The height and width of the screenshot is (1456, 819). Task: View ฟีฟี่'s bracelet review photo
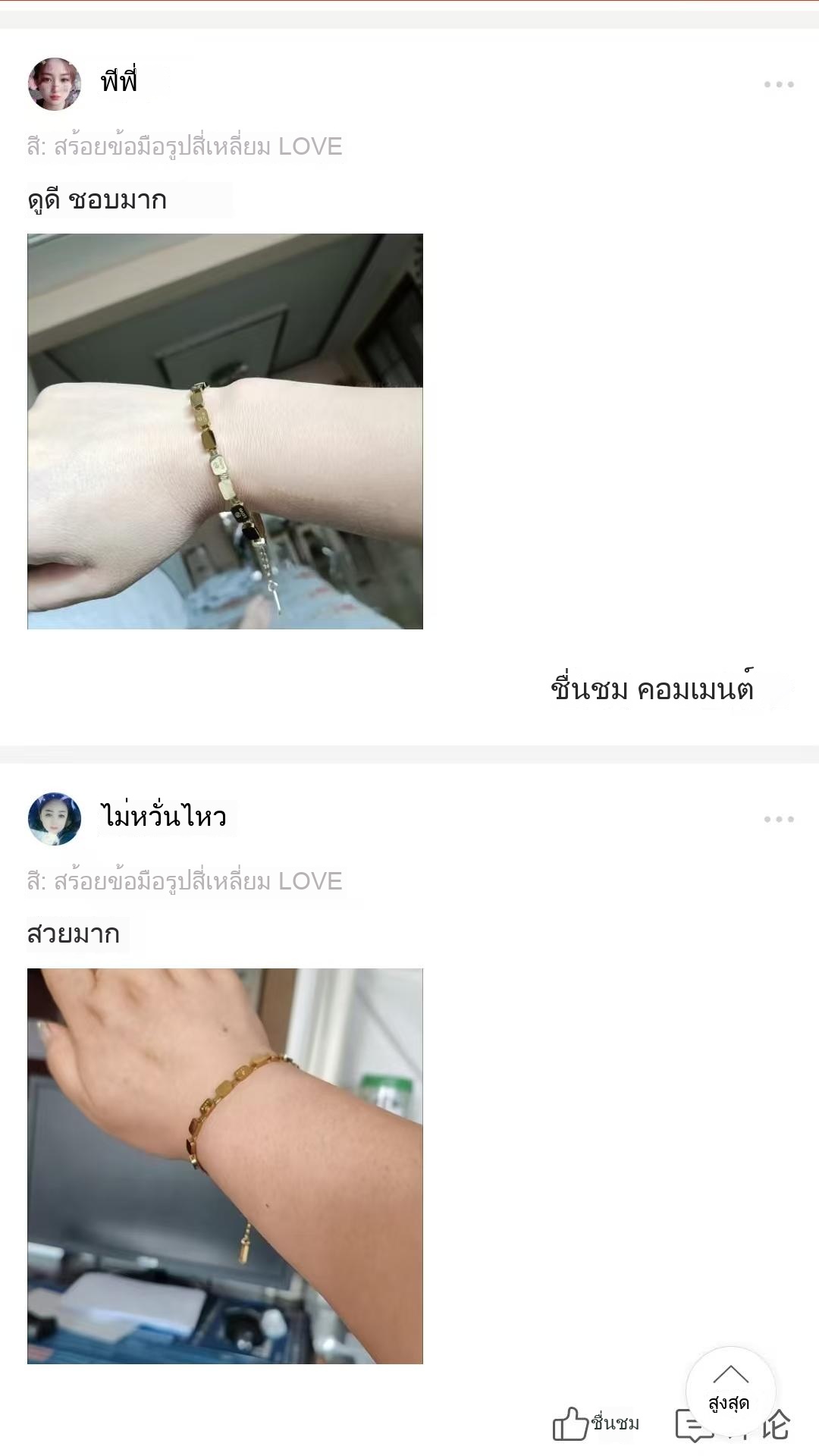225,431
